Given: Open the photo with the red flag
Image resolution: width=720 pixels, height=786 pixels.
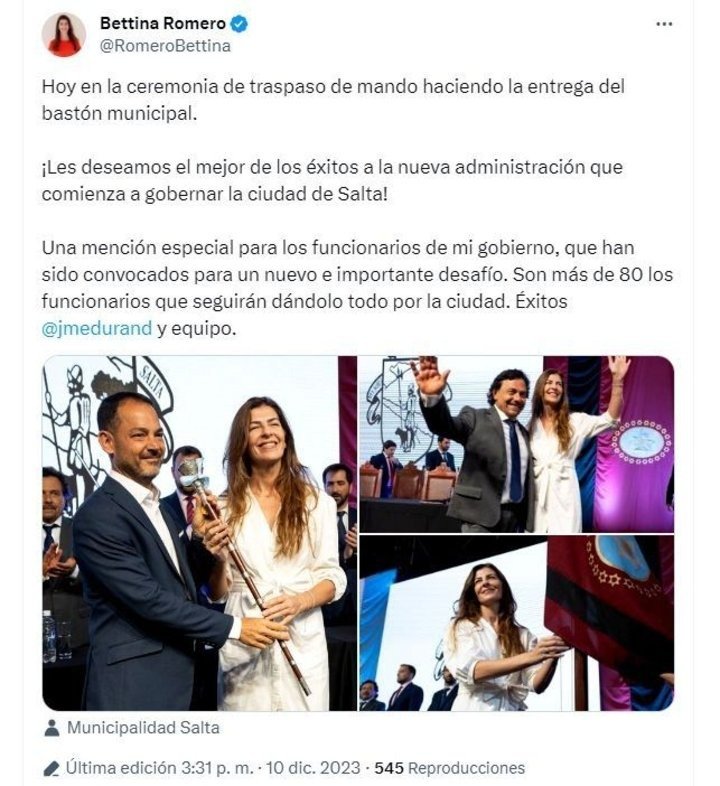Looking at the screenshot, I should click(x=516, y=623).
